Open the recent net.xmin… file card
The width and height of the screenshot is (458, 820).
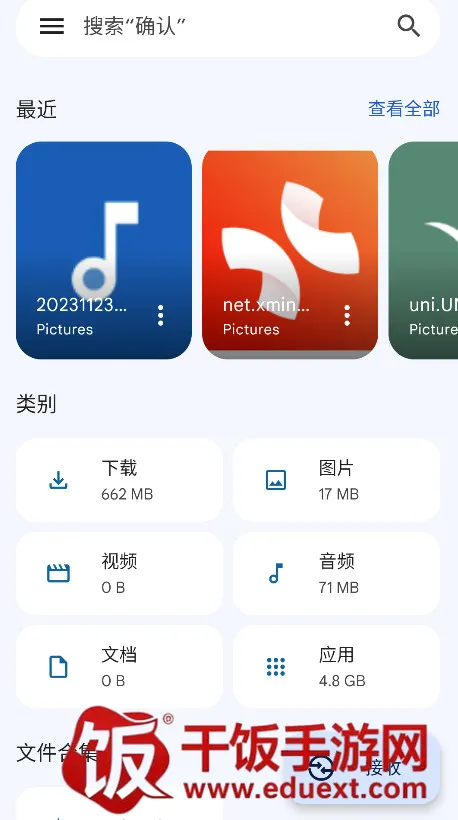[290, 250]
